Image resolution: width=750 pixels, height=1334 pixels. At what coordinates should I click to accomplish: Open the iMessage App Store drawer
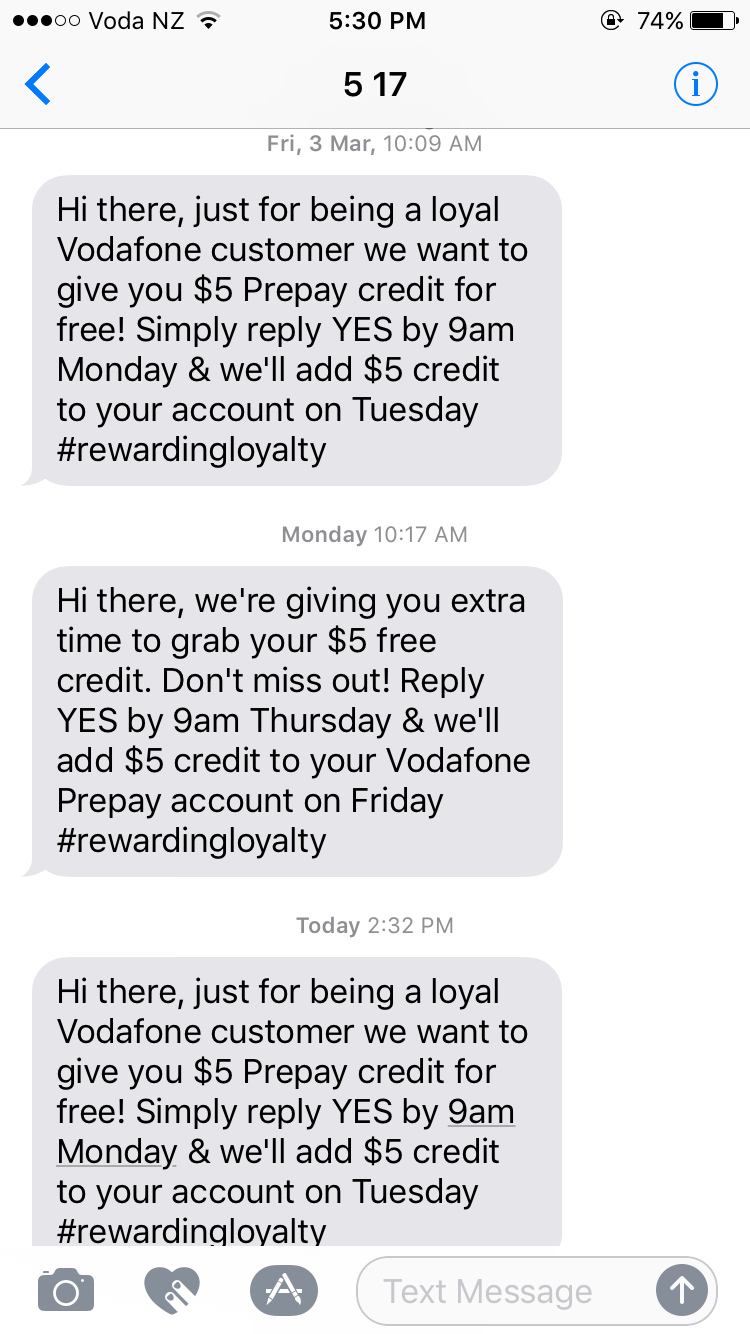283,1291
